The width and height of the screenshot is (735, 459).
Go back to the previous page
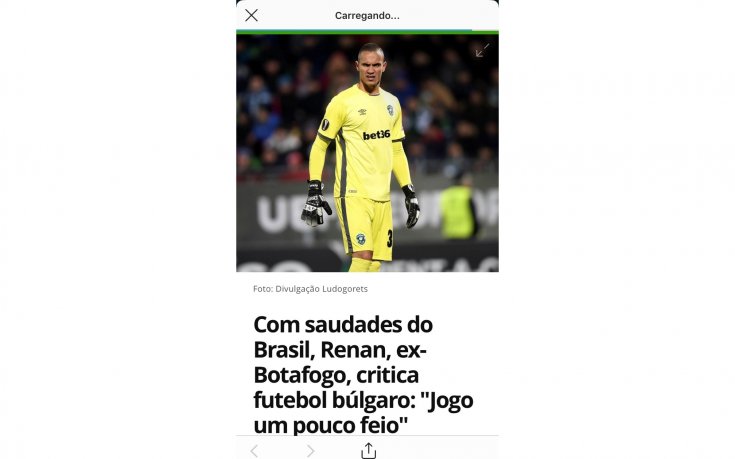coord(254,451)
